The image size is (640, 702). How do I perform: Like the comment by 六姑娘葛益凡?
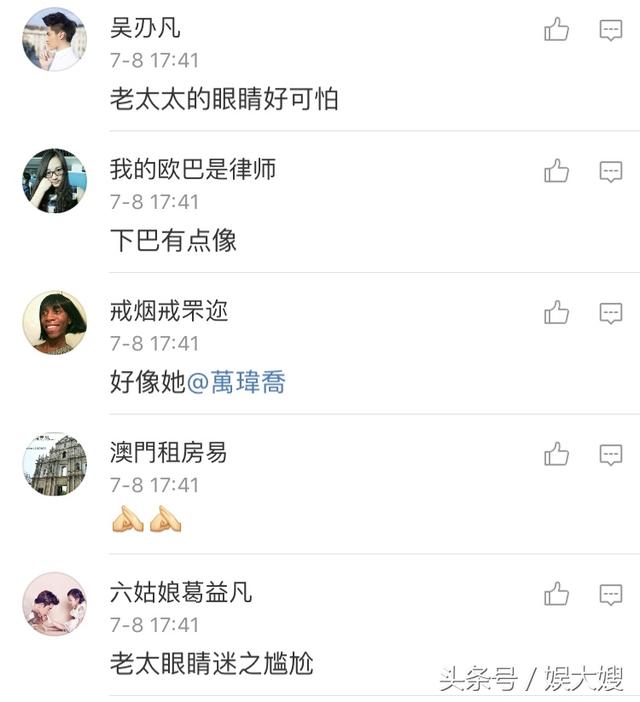[556, 595]
